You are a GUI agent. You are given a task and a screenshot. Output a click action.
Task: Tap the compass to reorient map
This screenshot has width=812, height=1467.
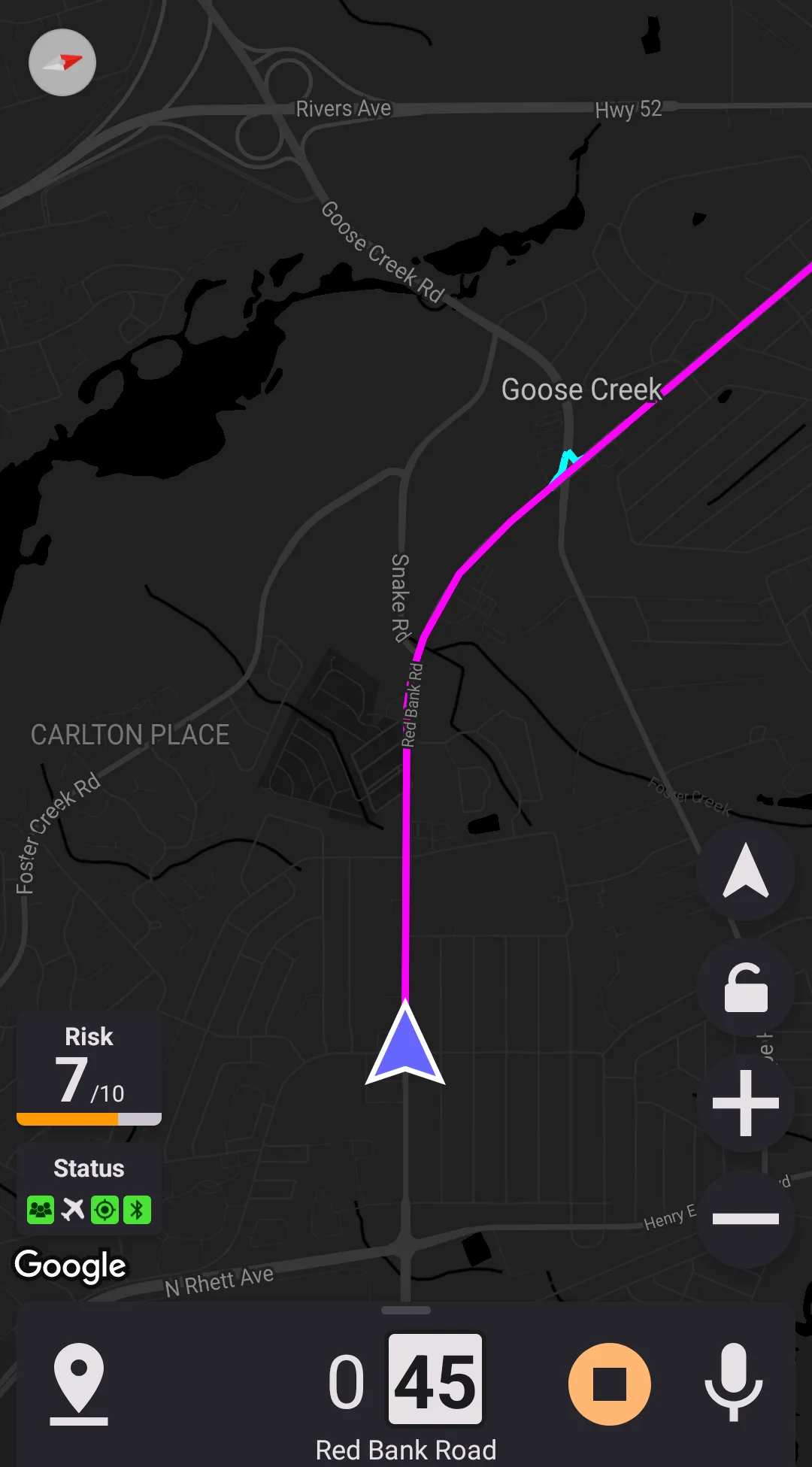(62, 62)
